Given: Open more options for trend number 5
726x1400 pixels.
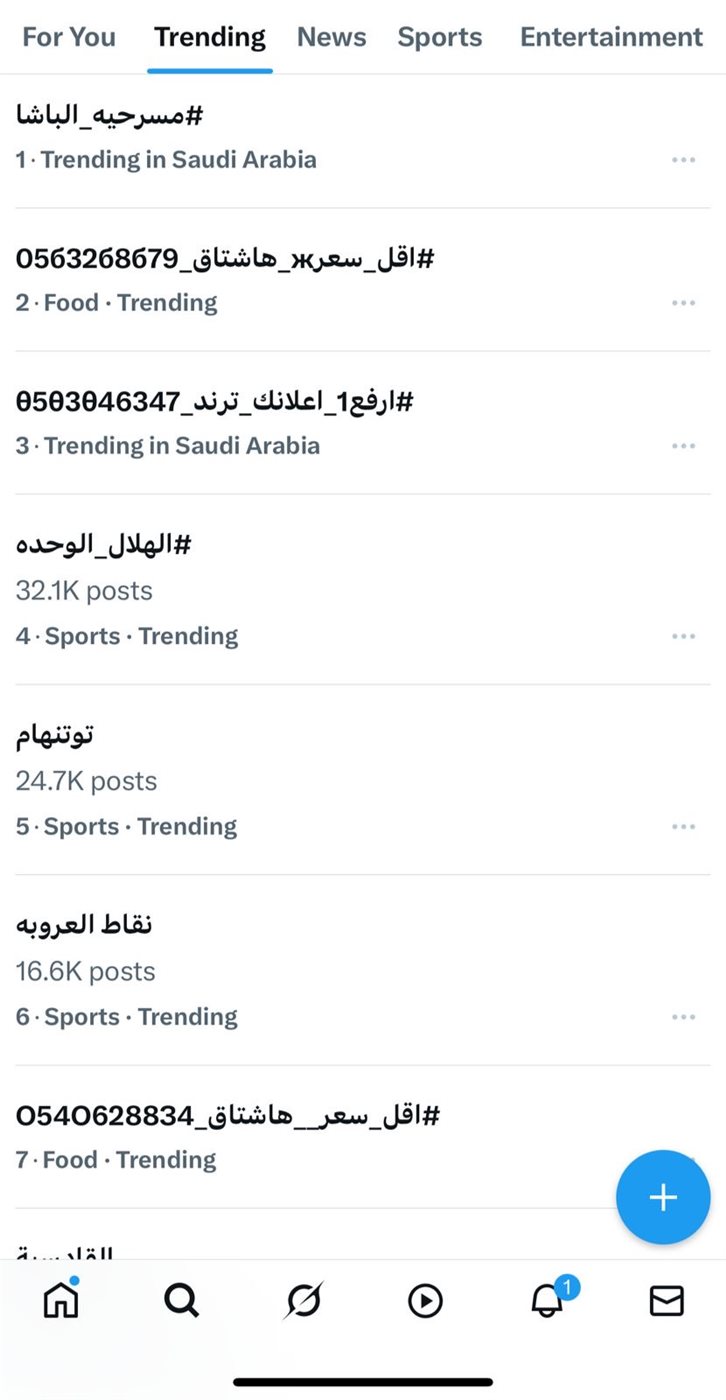Looking at the screenshot, I should pos(684,827).
